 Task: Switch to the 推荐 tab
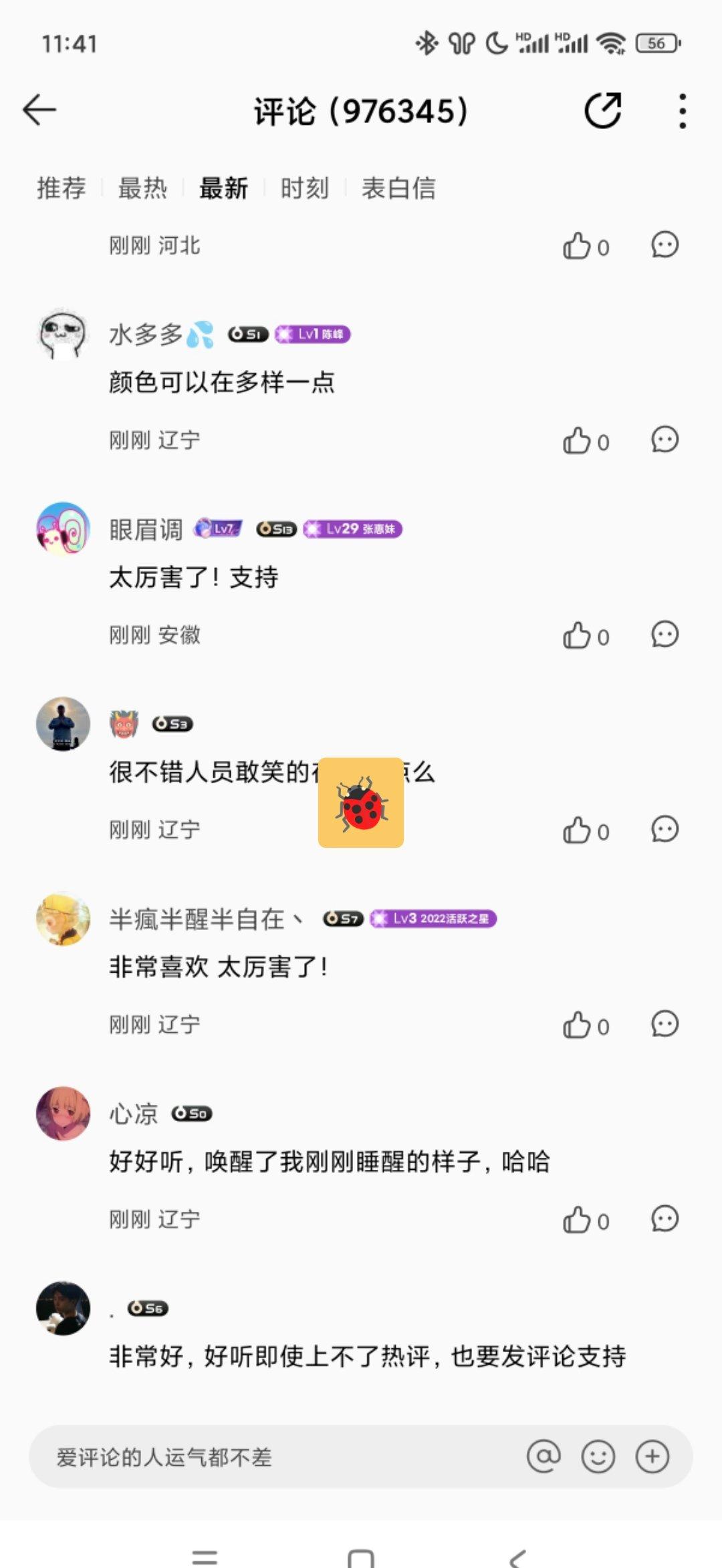pyautogui.click(x=62, y=188)
